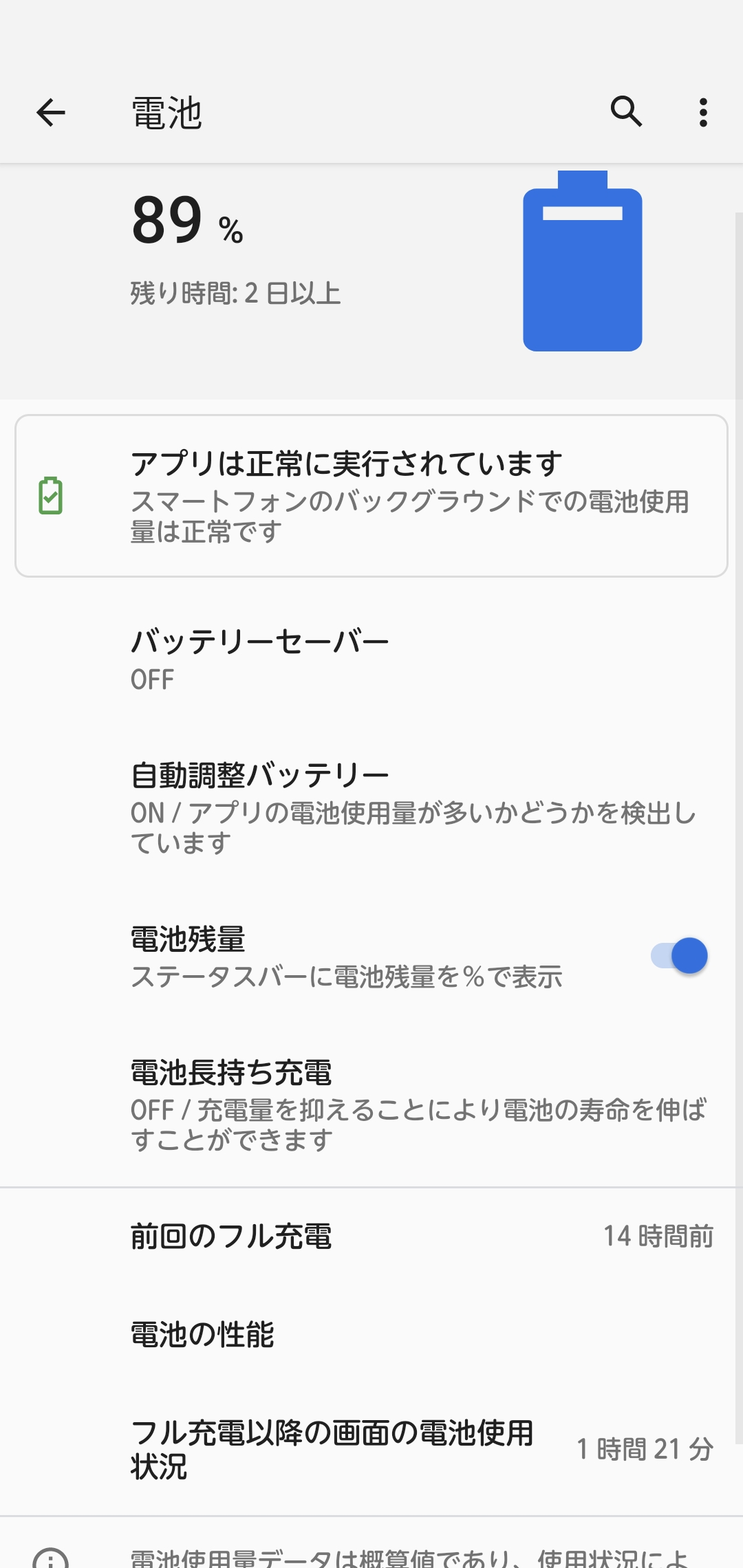Open 電池長持ち充電 settings
Image resolution: width=743 pixels, height=1568 pixels.
pyautogui.click(x=371, y=1105)
